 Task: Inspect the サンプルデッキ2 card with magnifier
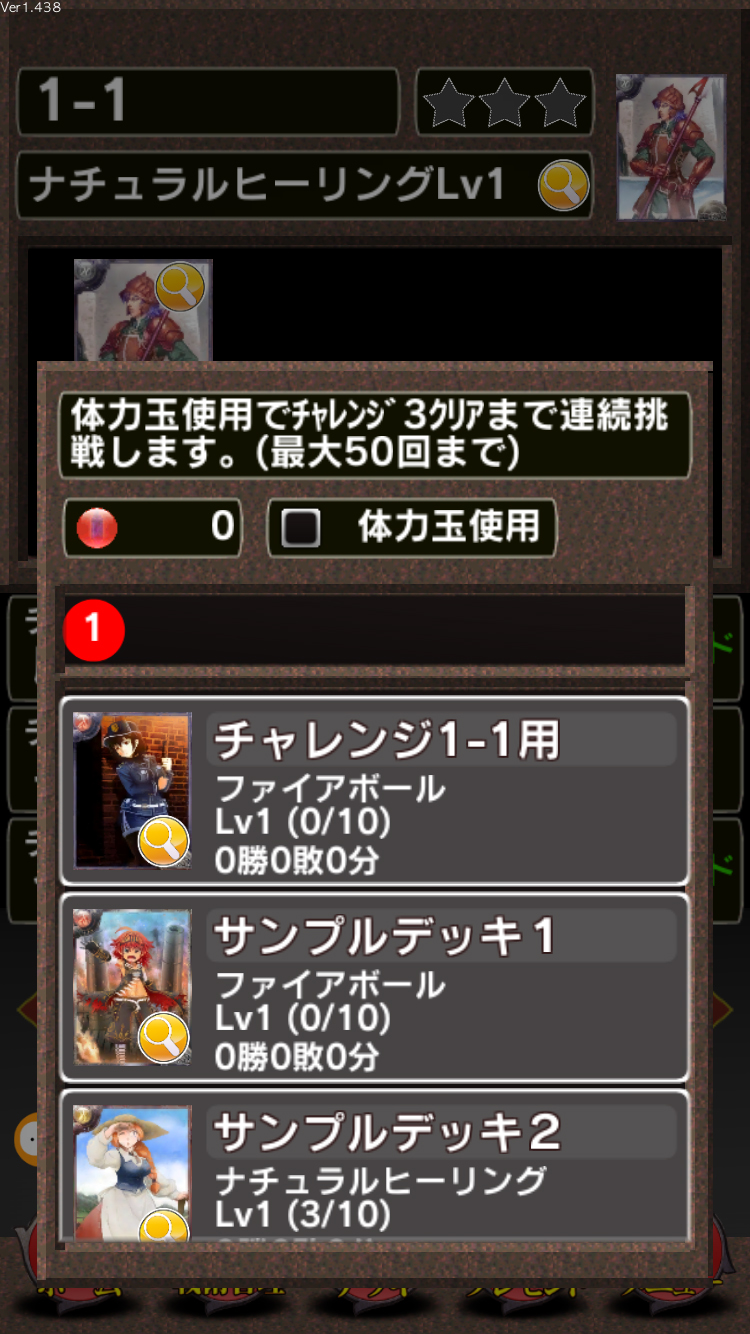163,1226
